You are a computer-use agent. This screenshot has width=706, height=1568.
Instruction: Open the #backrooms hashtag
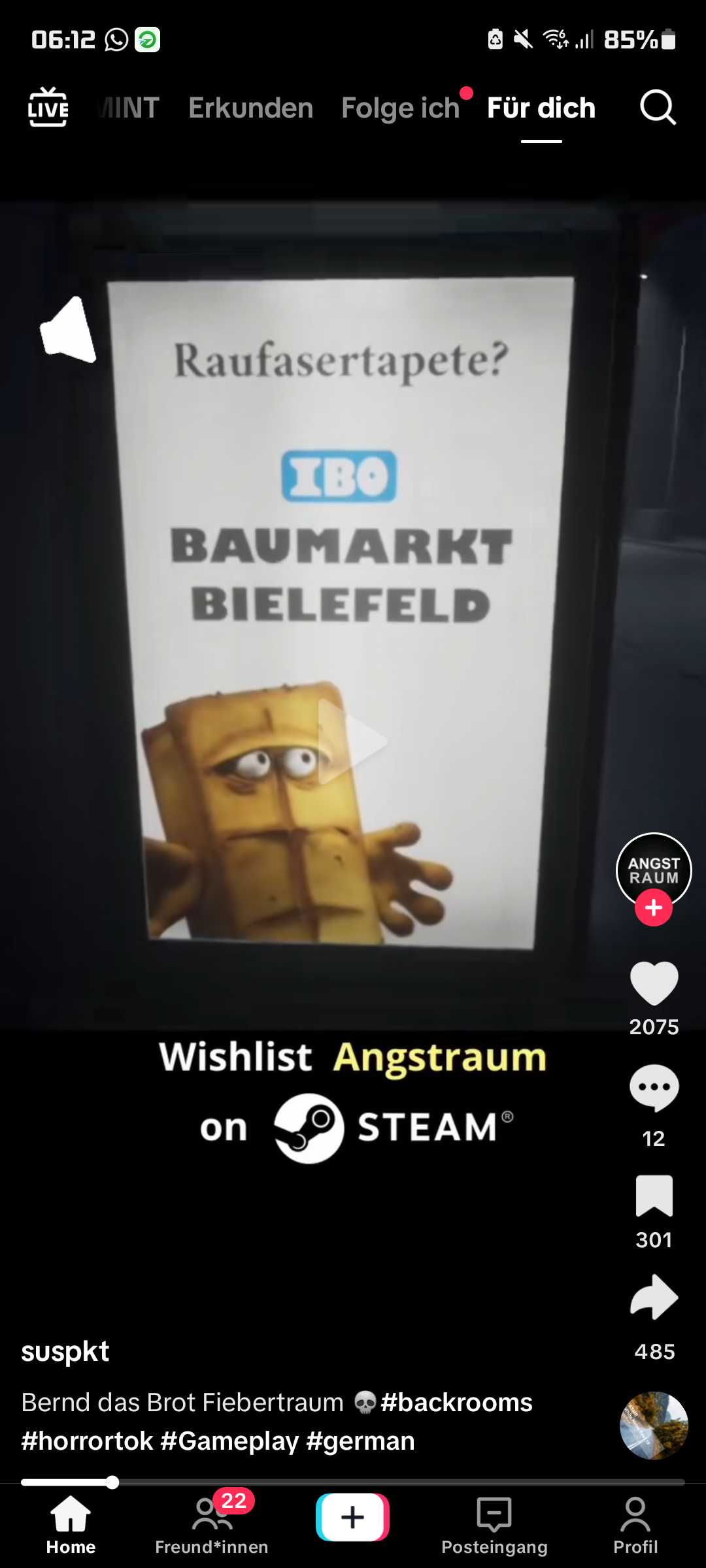tap(456, 1403)
